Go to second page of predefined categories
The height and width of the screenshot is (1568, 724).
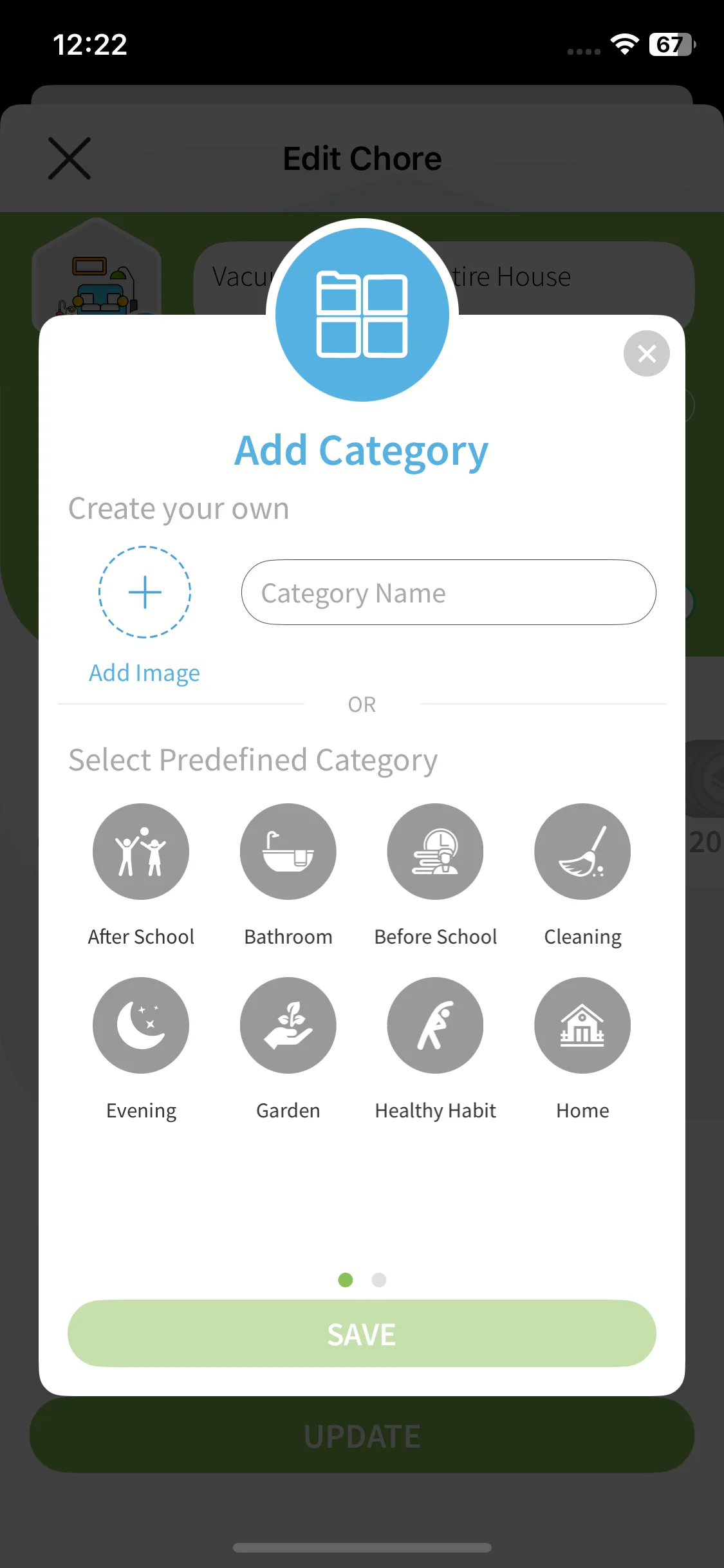pyautogui.click(x=379, y=1280)
